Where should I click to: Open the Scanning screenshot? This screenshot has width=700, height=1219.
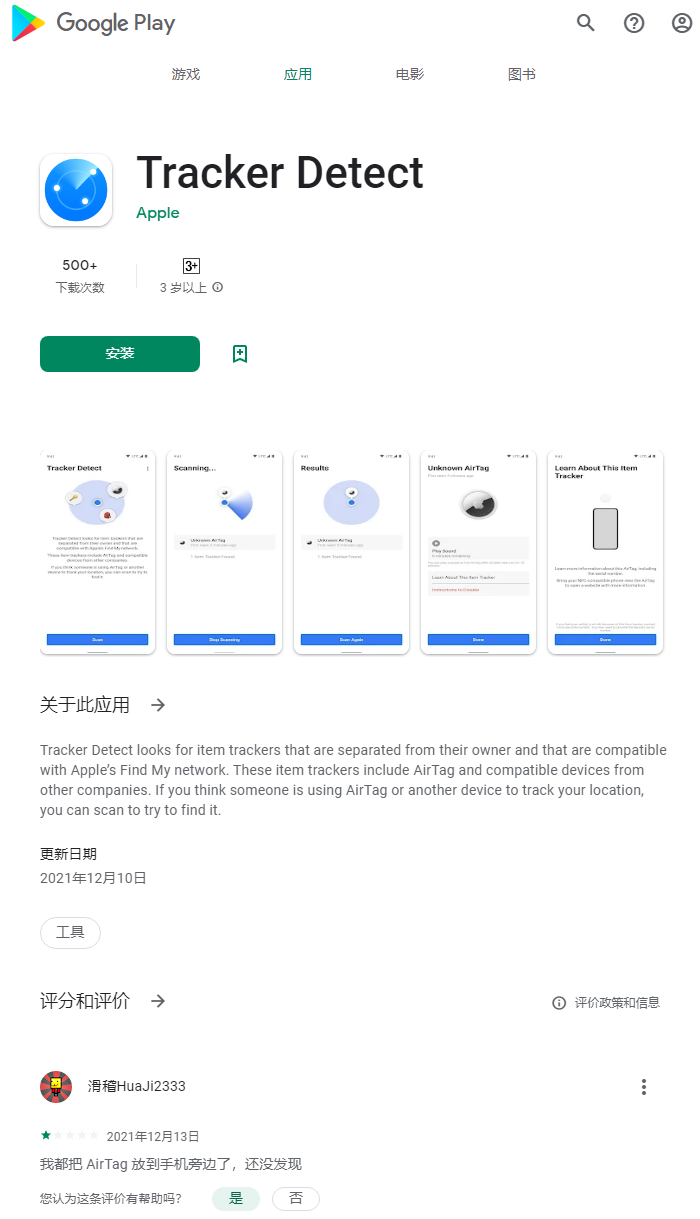click(x=224, y=552)
